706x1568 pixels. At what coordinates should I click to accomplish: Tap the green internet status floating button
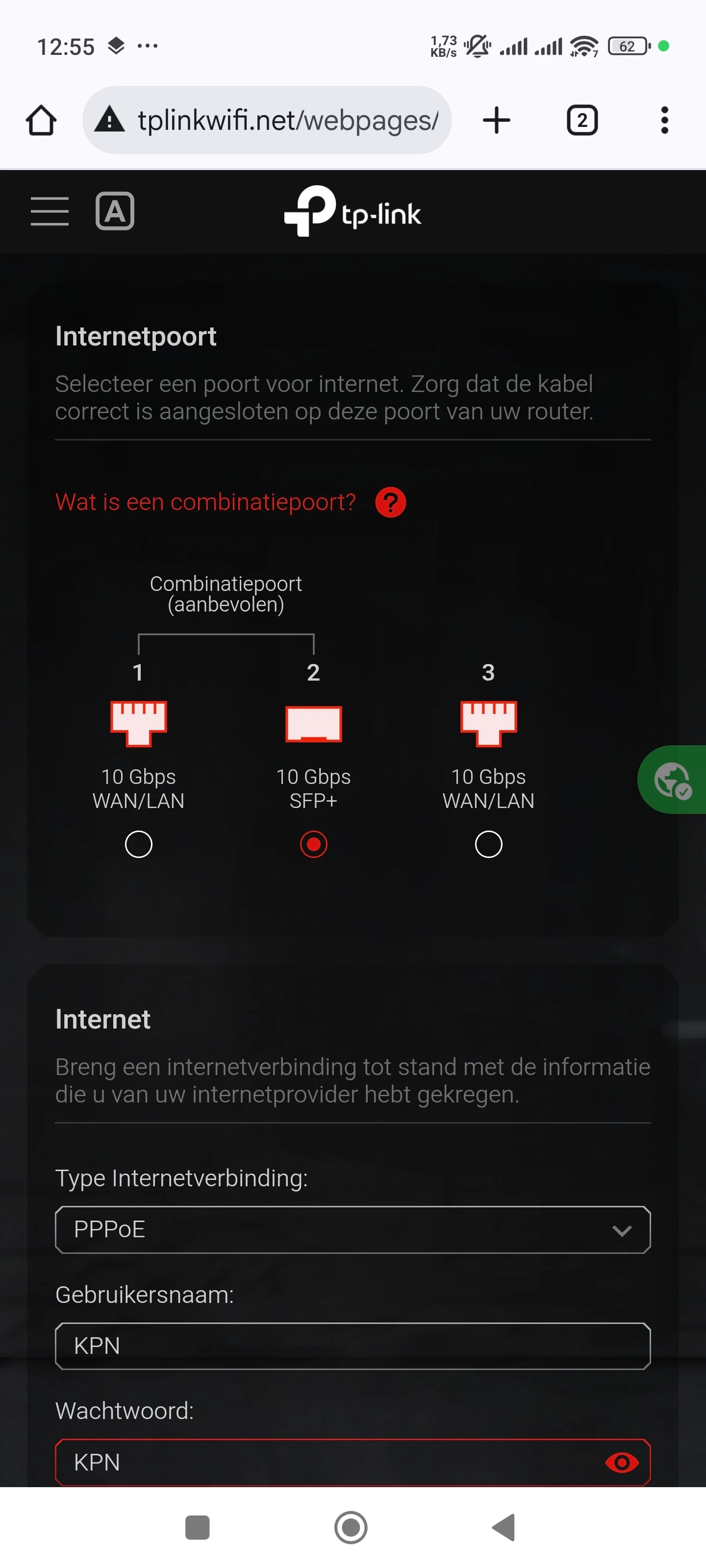click(674, 780)
